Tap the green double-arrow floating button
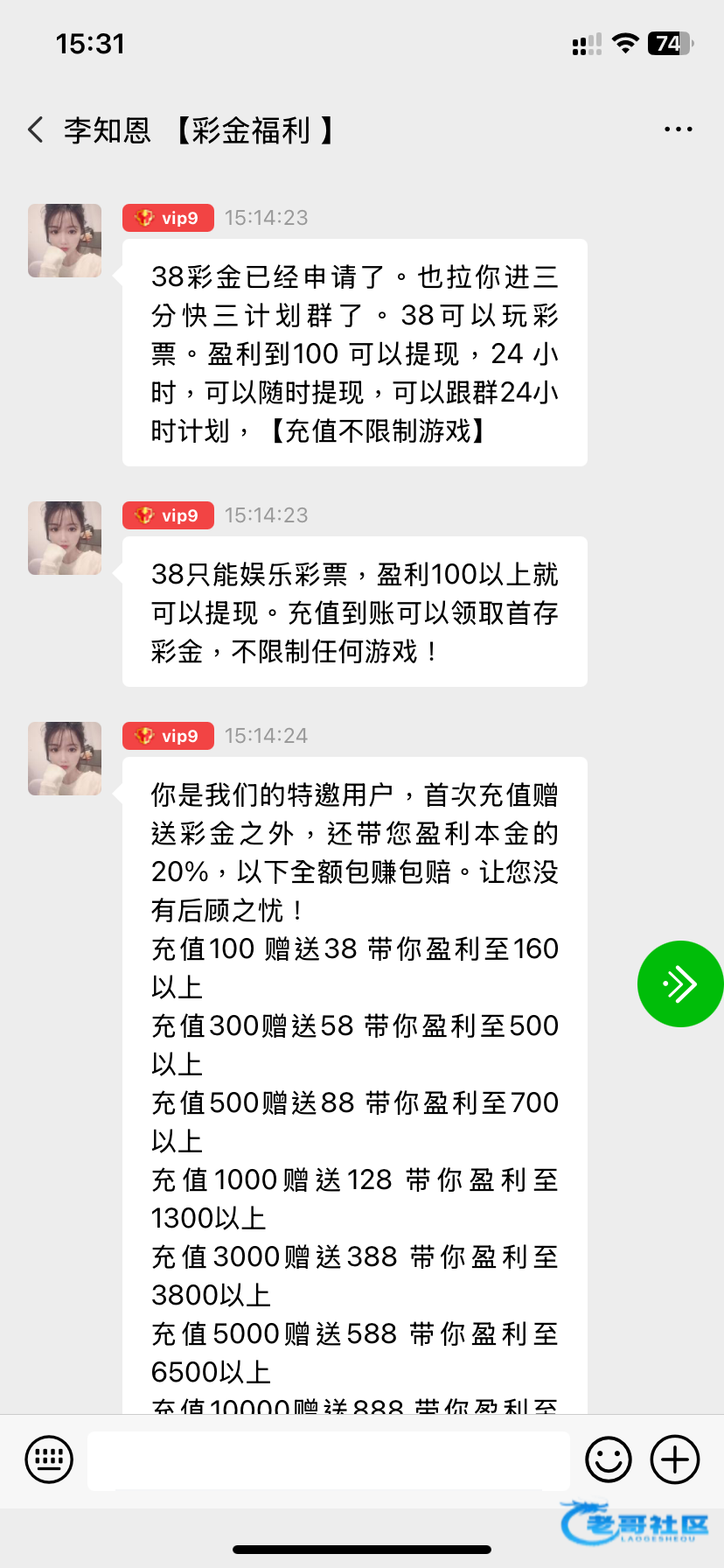The height and width of the screenshot is (1568, 724). tap(679, 983)
